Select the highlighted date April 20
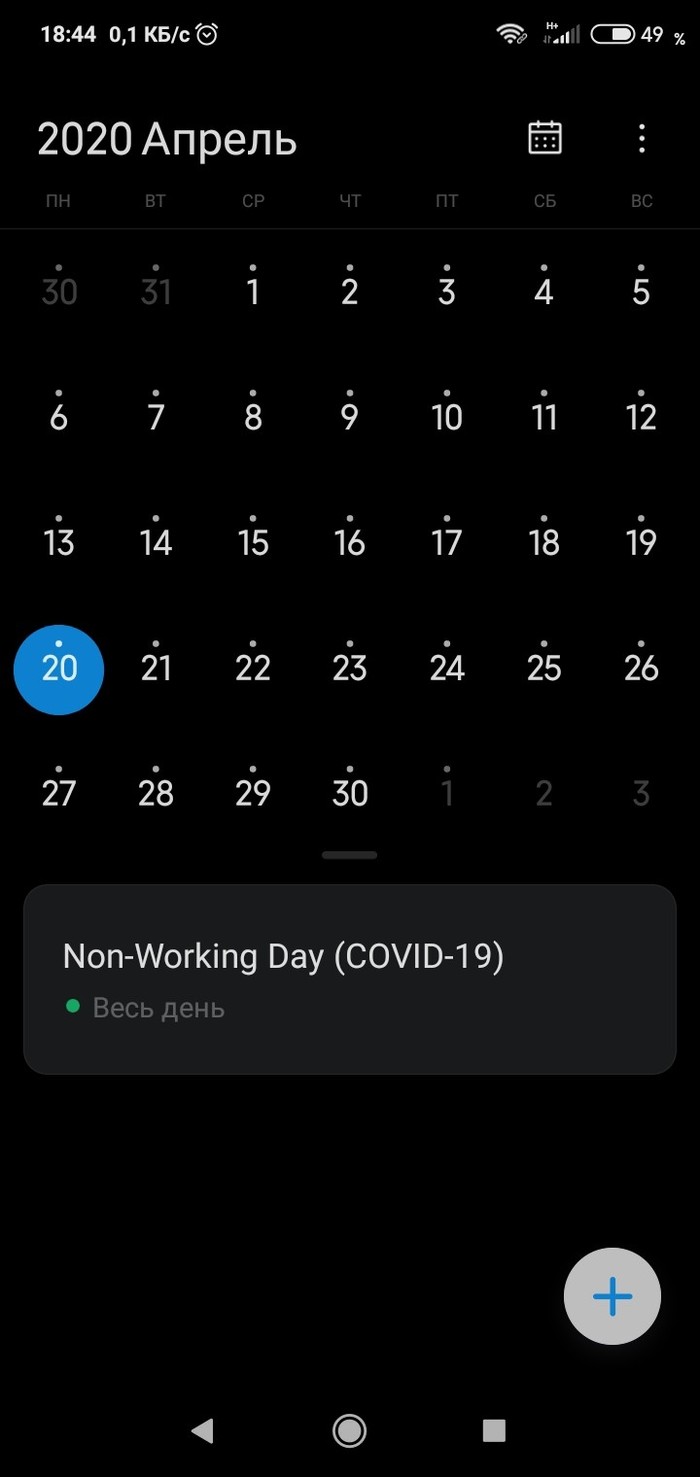The width and height of the screenshot is (700, 1477). click(59, 668)
